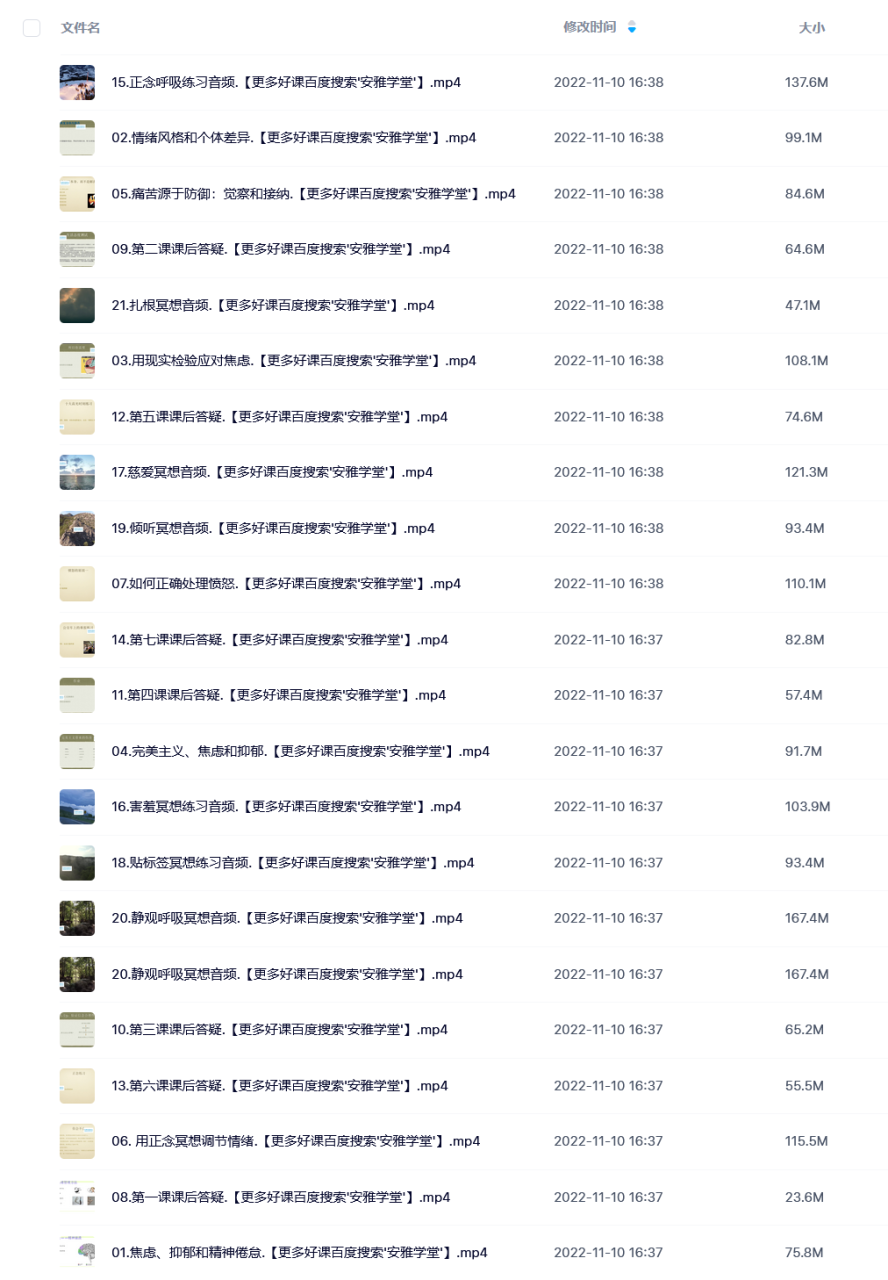Open 14.第七课课后答疑 file

(280, 640)
